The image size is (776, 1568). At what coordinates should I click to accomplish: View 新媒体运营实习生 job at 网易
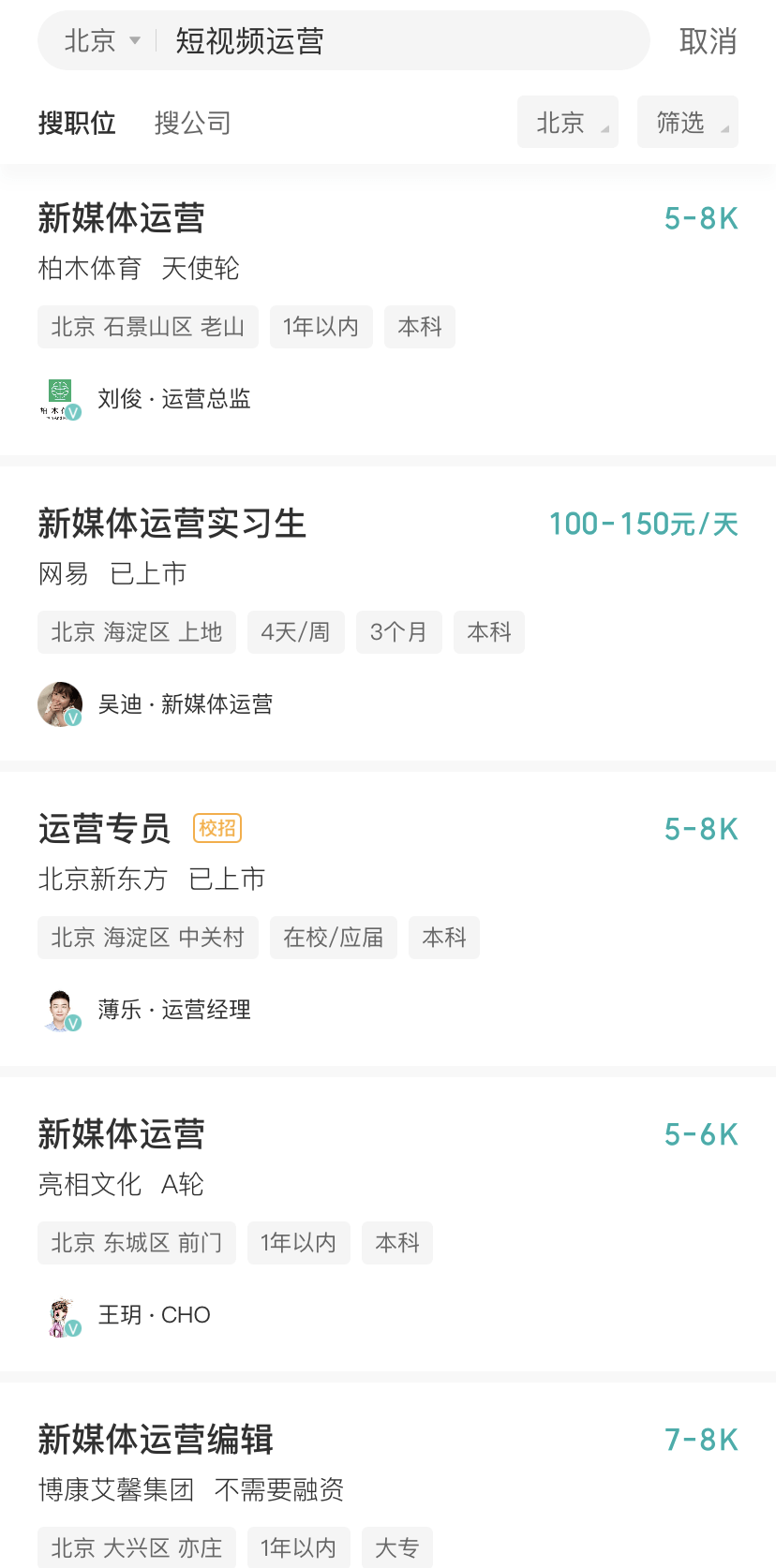[x=172, y=524]
